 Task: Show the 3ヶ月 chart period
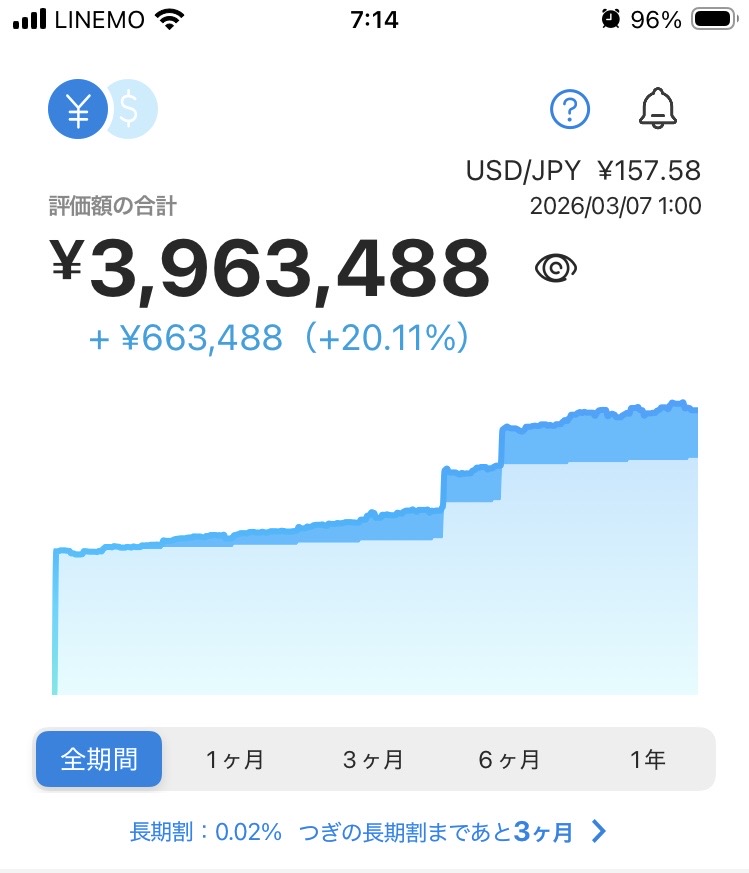click(x=373, y=759)
